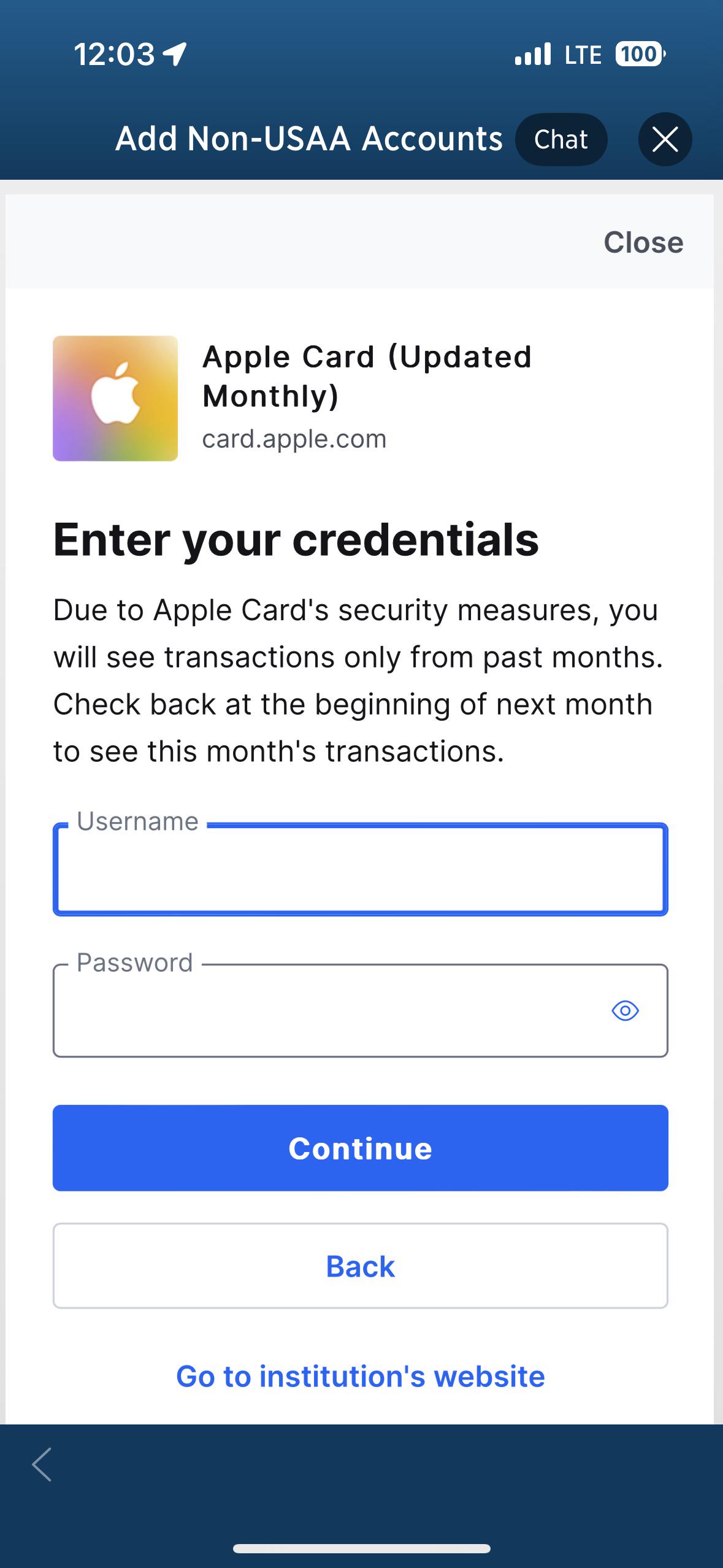This screenshot has width=723, height=1568.
Task: Tap the Add Non-USAA Accounts header
Action: (309, 139)
